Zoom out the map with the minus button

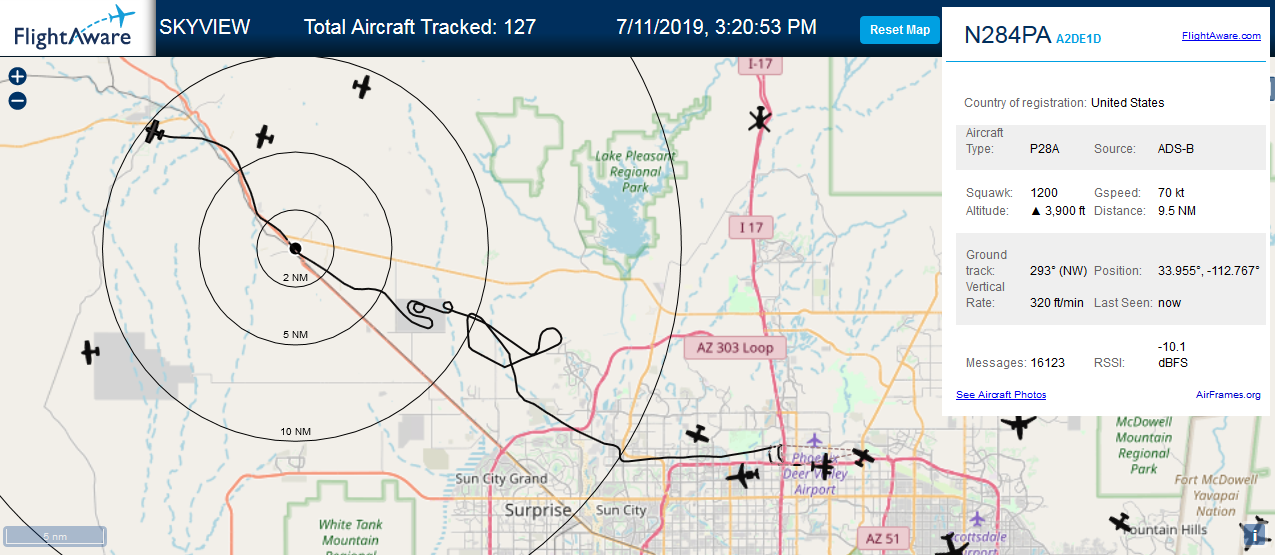click(17, 101)
